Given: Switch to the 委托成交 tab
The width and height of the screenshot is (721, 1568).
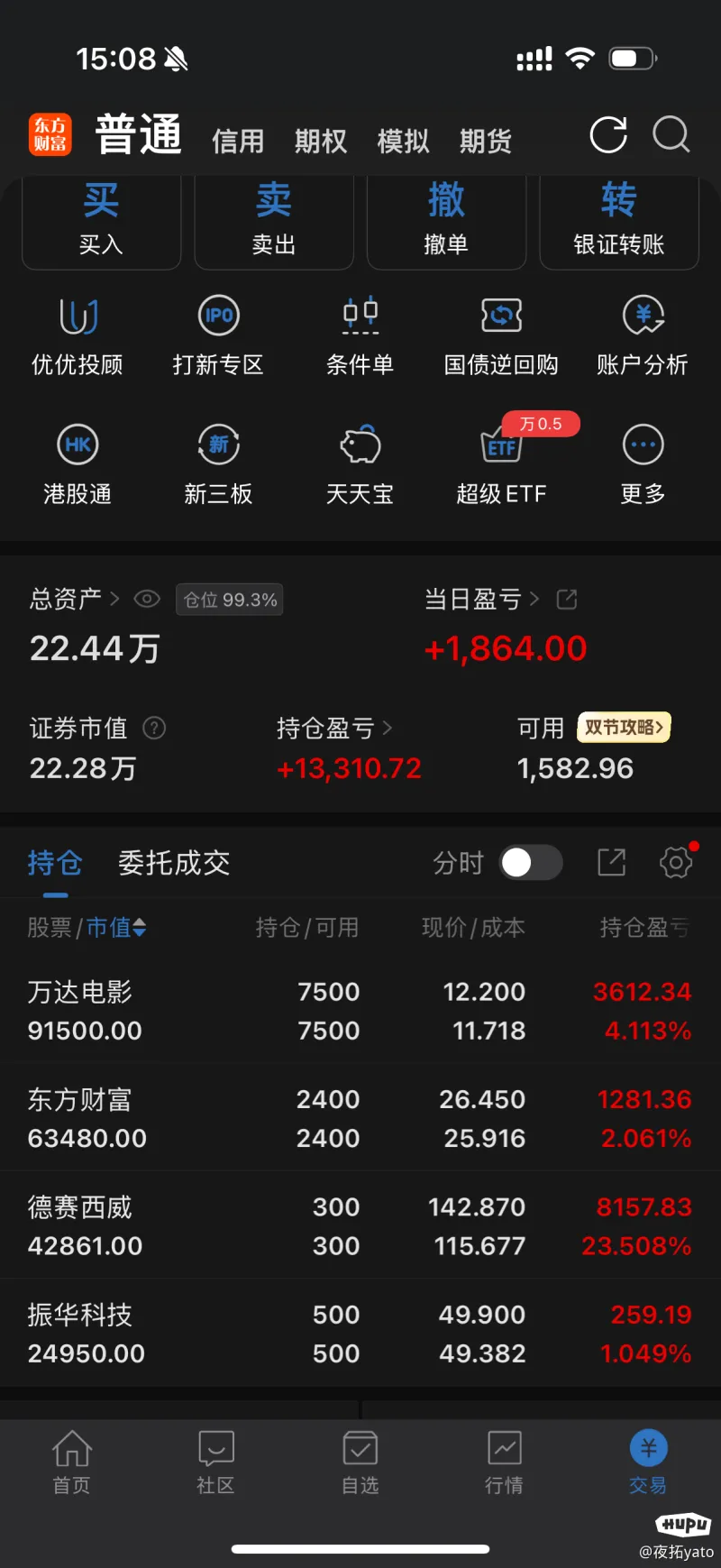Looking at the screenshot, I should click(x=174, y=863).
